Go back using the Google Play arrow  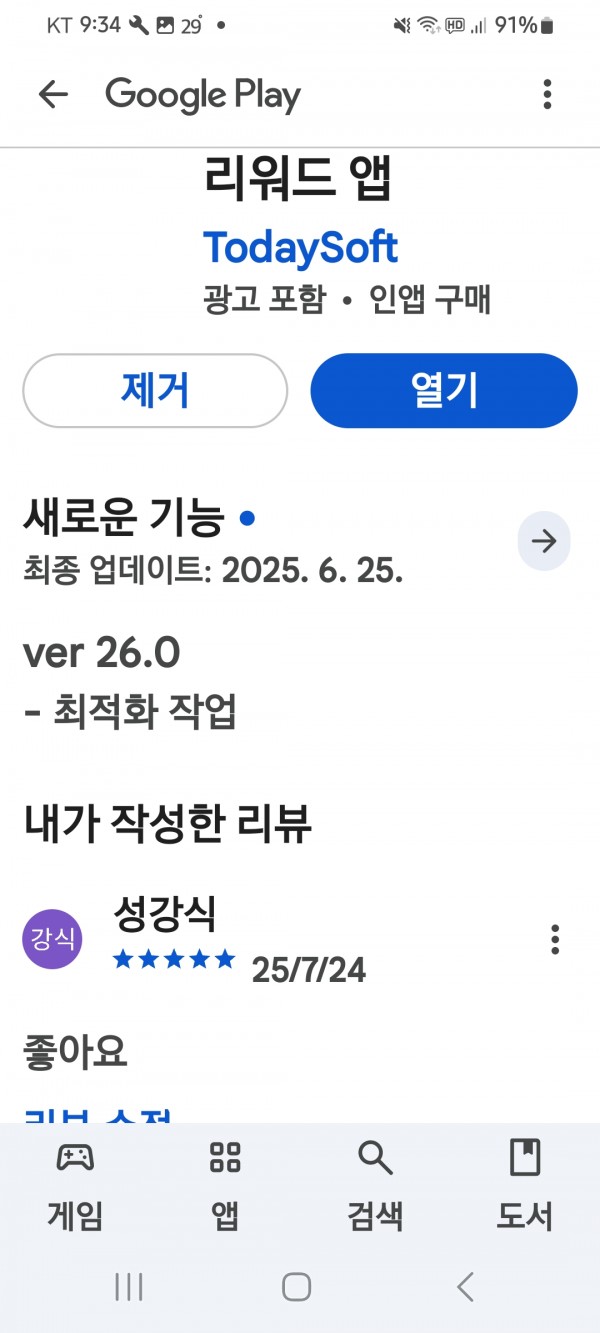point(53,95)
